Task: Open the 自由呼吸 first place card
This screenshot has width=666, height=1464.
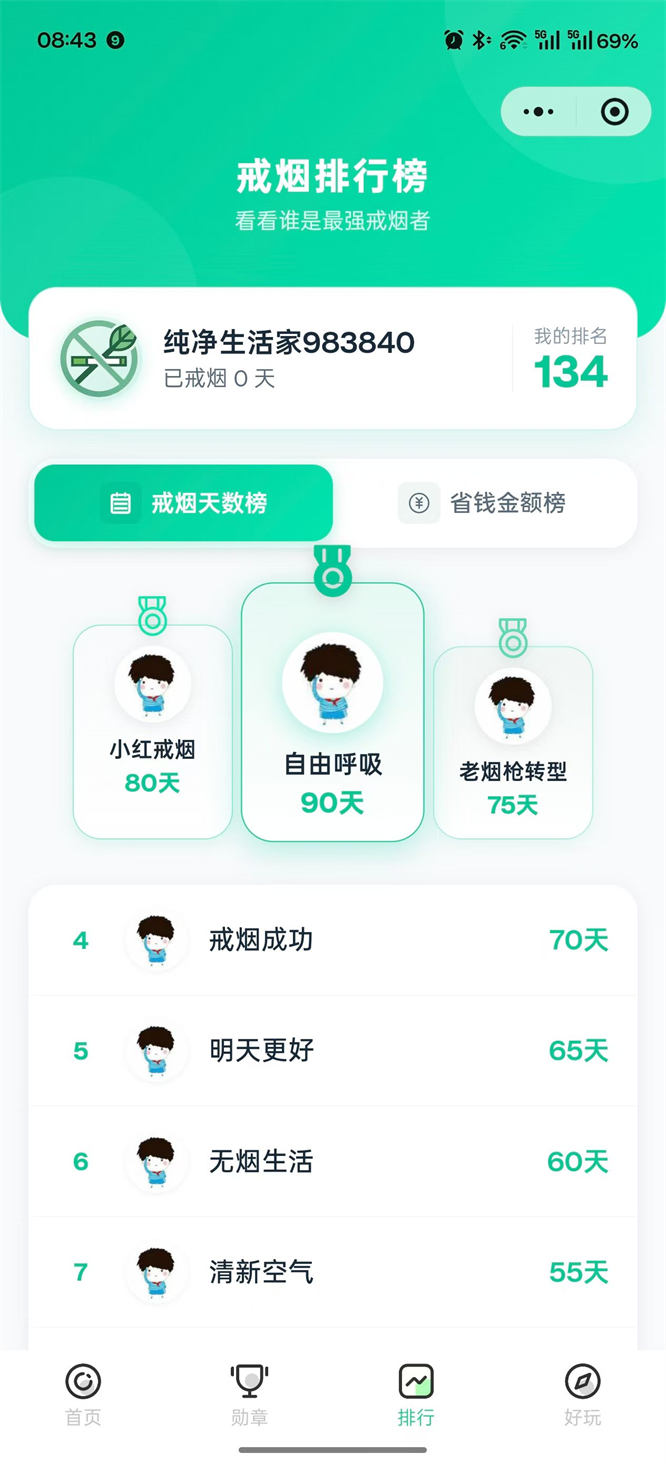Action: 332,712
